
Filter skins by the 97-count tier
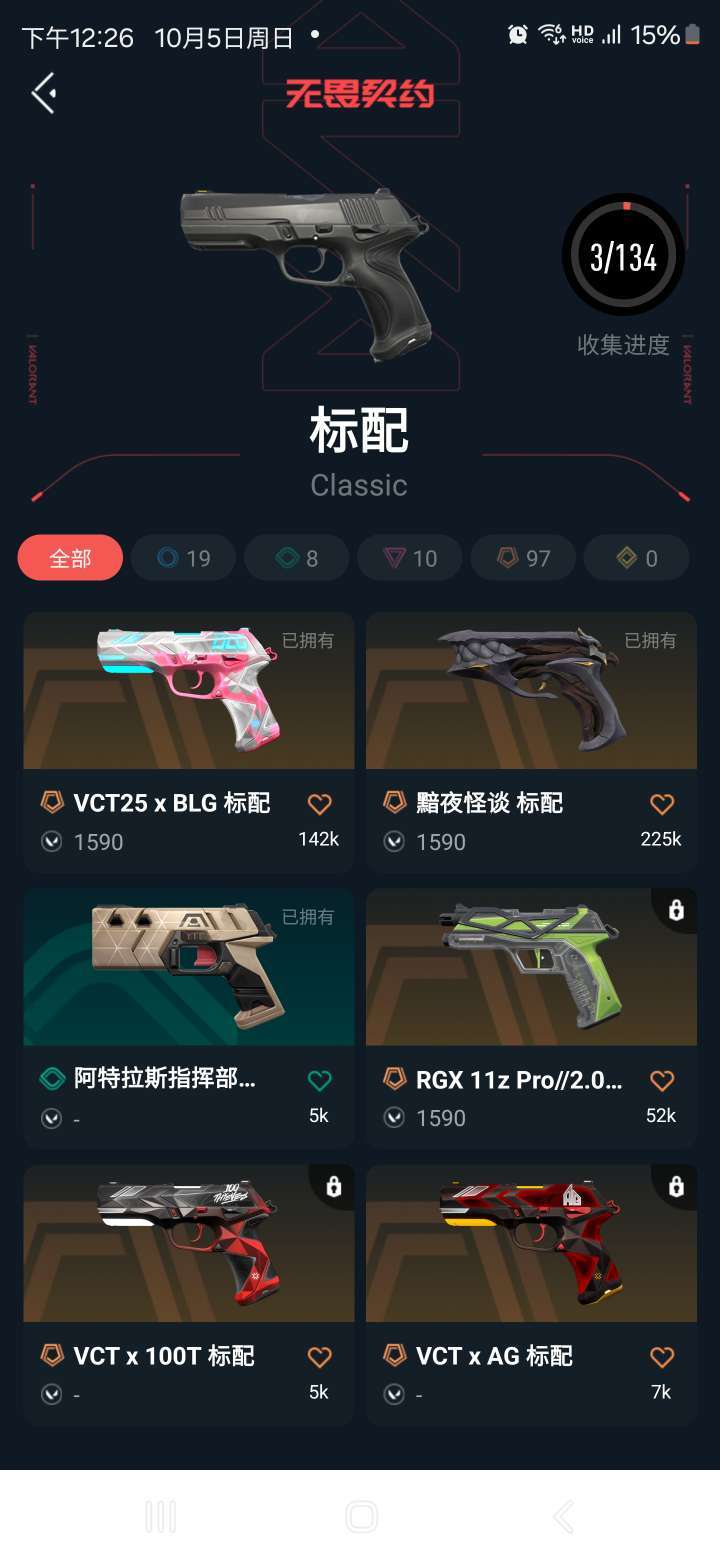coord(523,558)
